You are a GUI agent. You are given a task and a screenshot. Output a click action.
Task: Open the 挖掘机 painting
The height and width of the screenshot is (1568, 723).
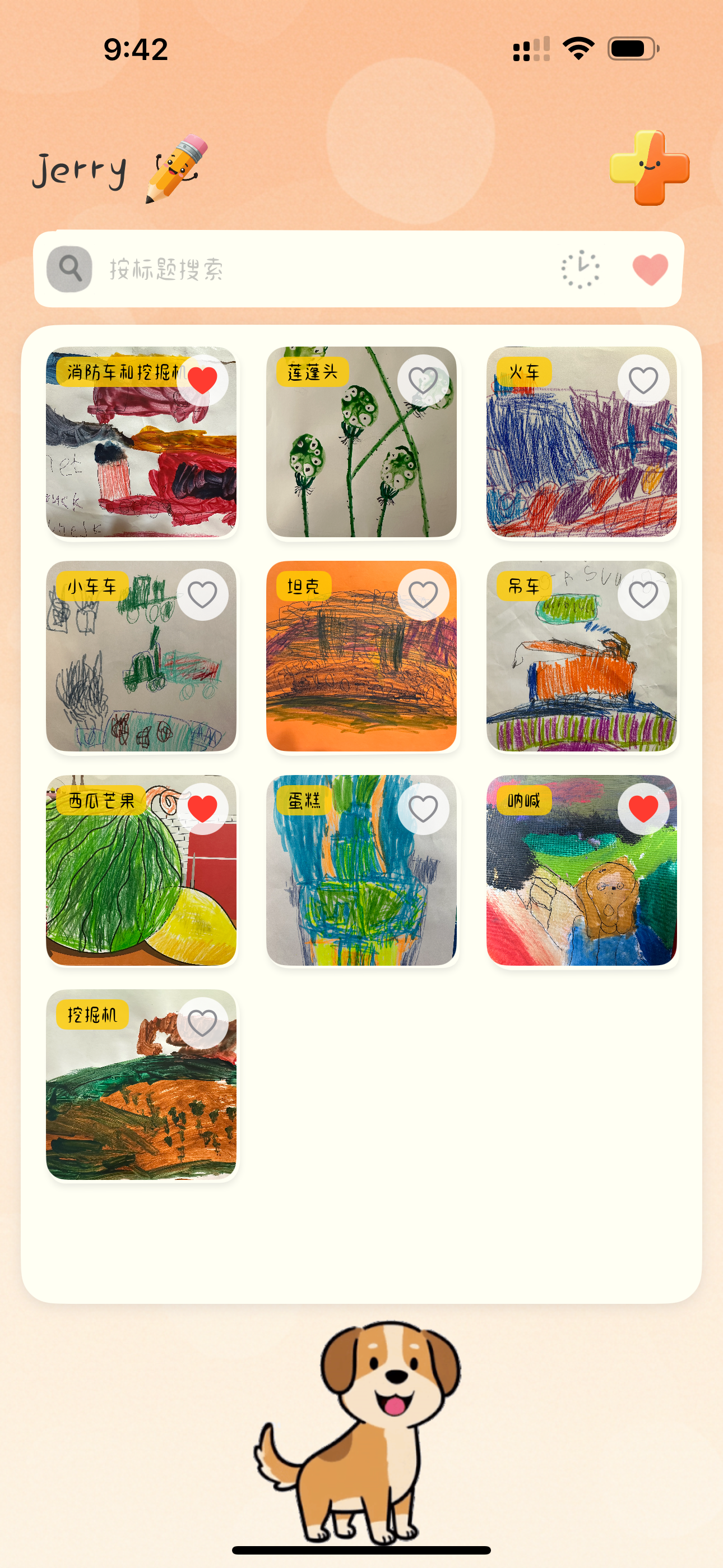point(141,1085)
